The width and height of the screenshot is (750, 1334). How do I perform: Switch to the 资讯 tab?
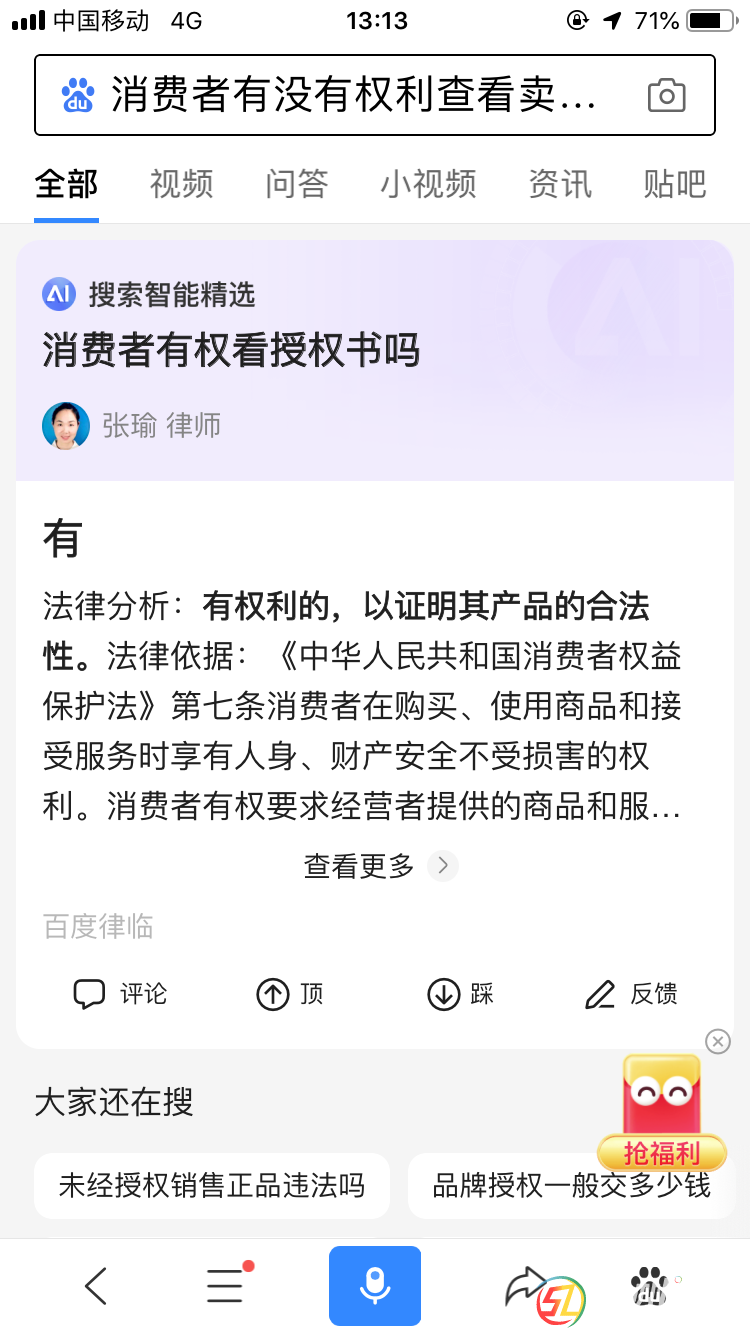(x=560, y=184)
